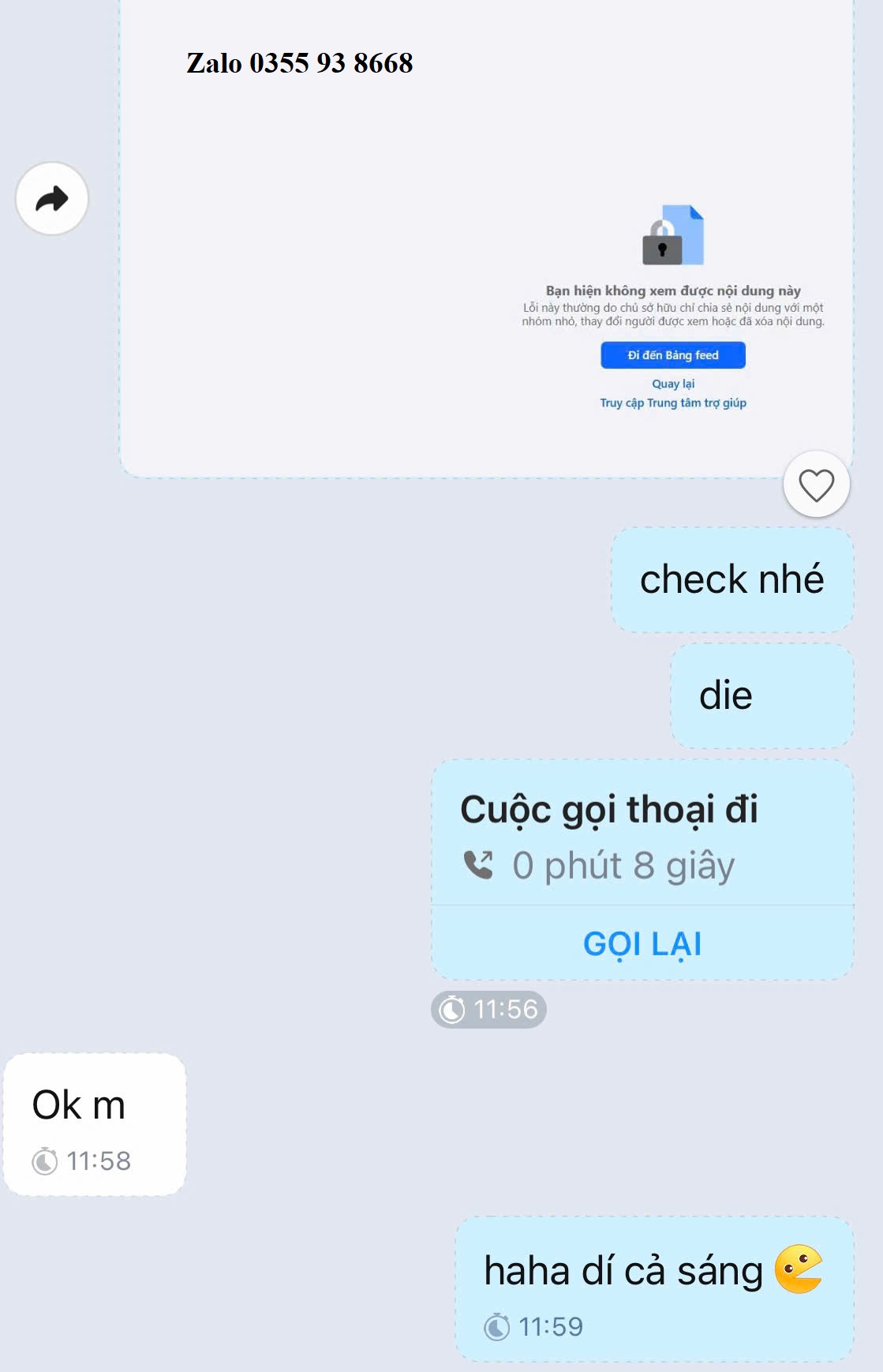Screen dimensions: 883x1372
Task: Forward the shared screenshot image
Action: [x=52, y=199]
